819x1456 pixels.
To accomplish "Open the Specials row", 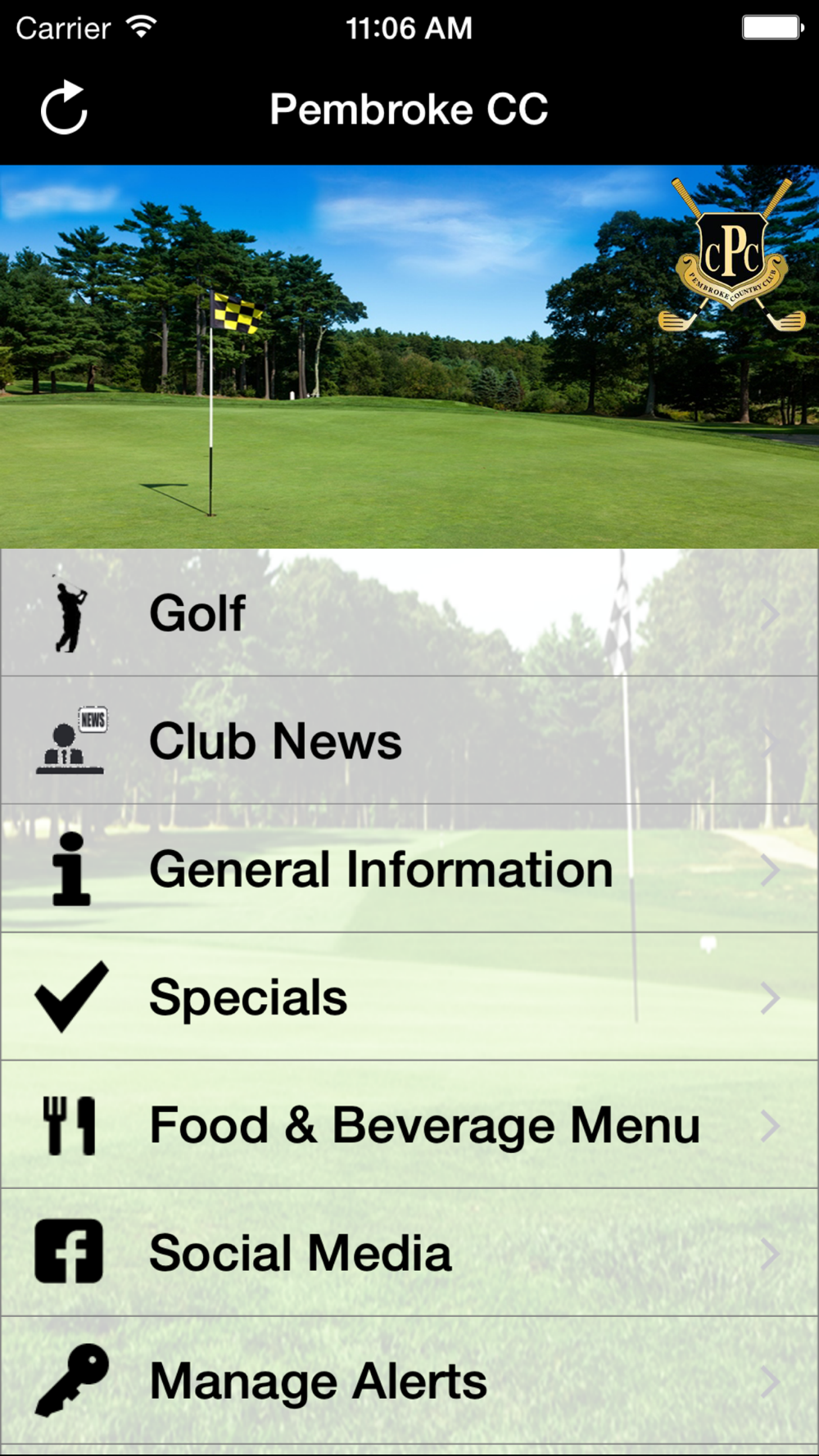I will point(409,997).
